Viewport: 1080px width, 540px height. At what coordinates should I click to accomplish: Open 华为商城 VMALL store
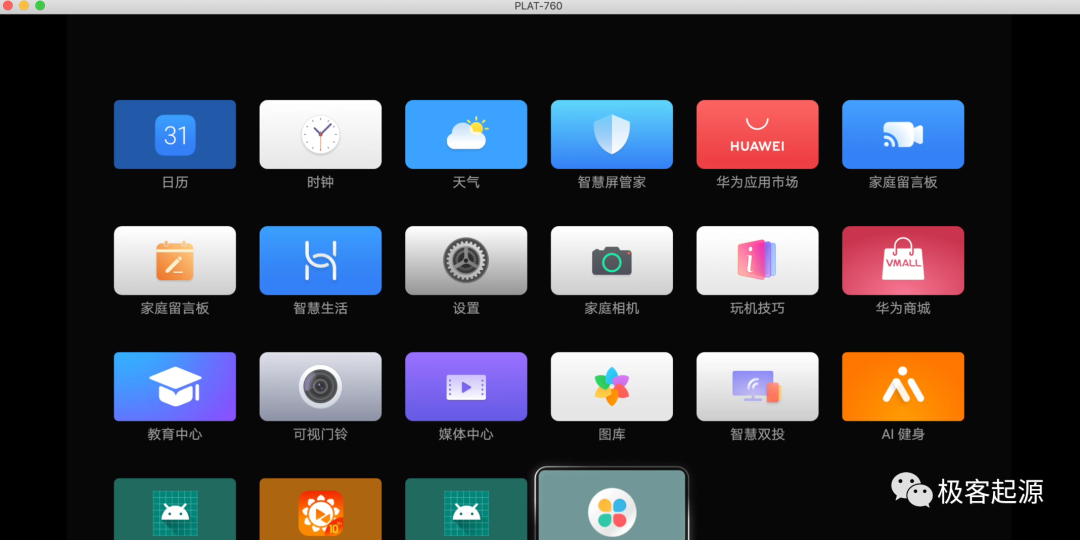[x=903, y=260]
